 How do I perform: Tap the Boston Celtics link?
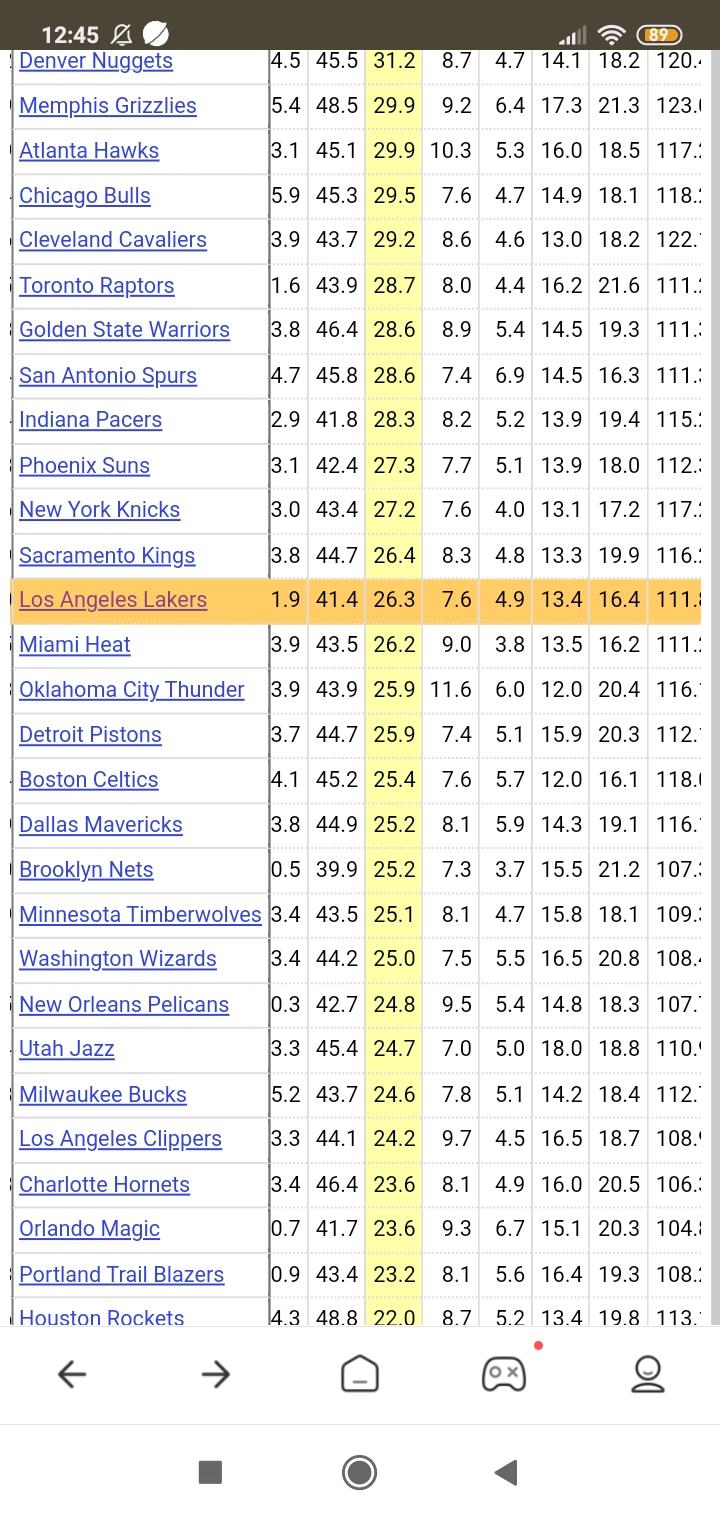coord(89,780)
